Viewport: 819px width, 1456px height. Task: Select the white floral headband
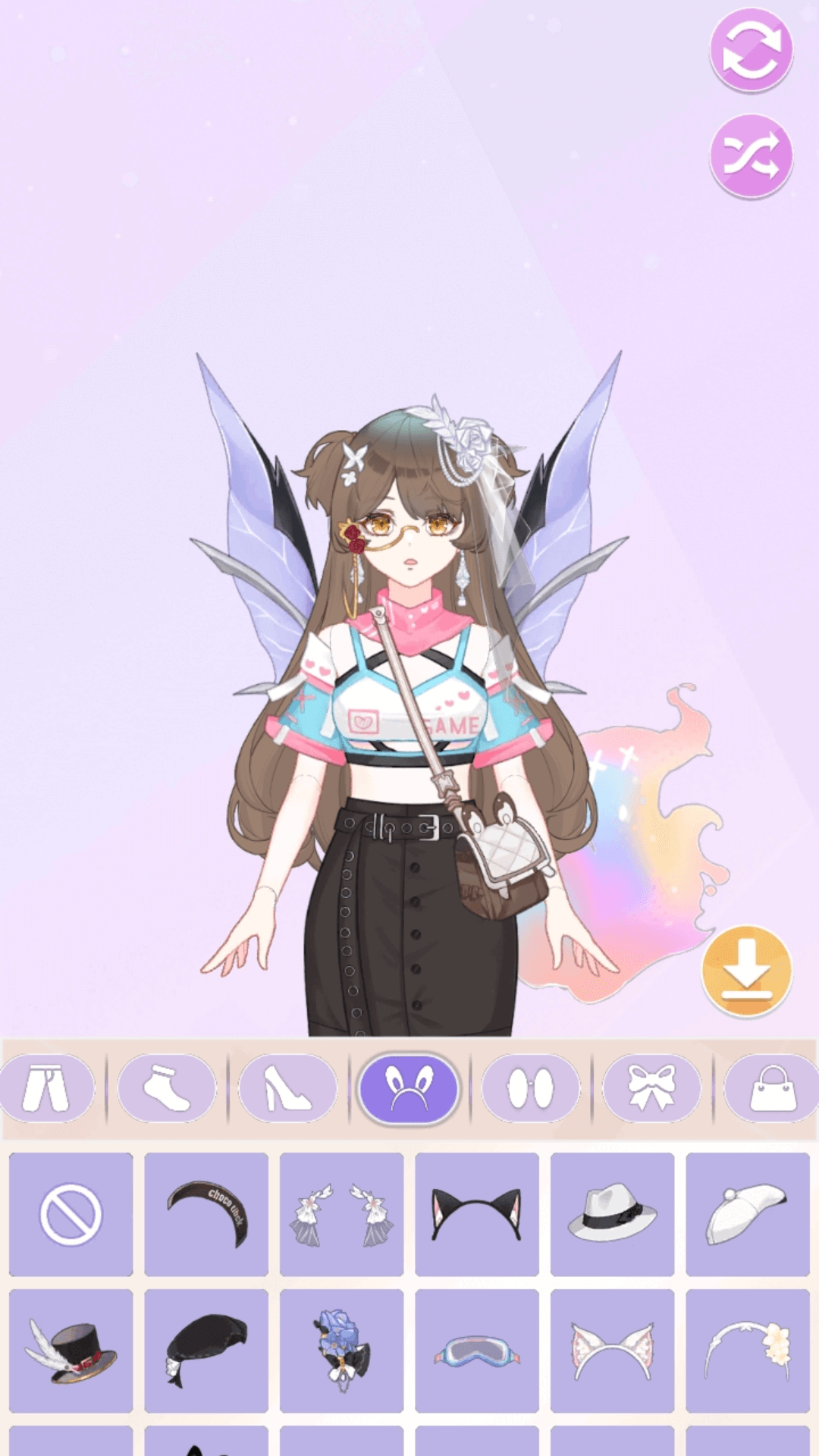[x=748, y=1351]
